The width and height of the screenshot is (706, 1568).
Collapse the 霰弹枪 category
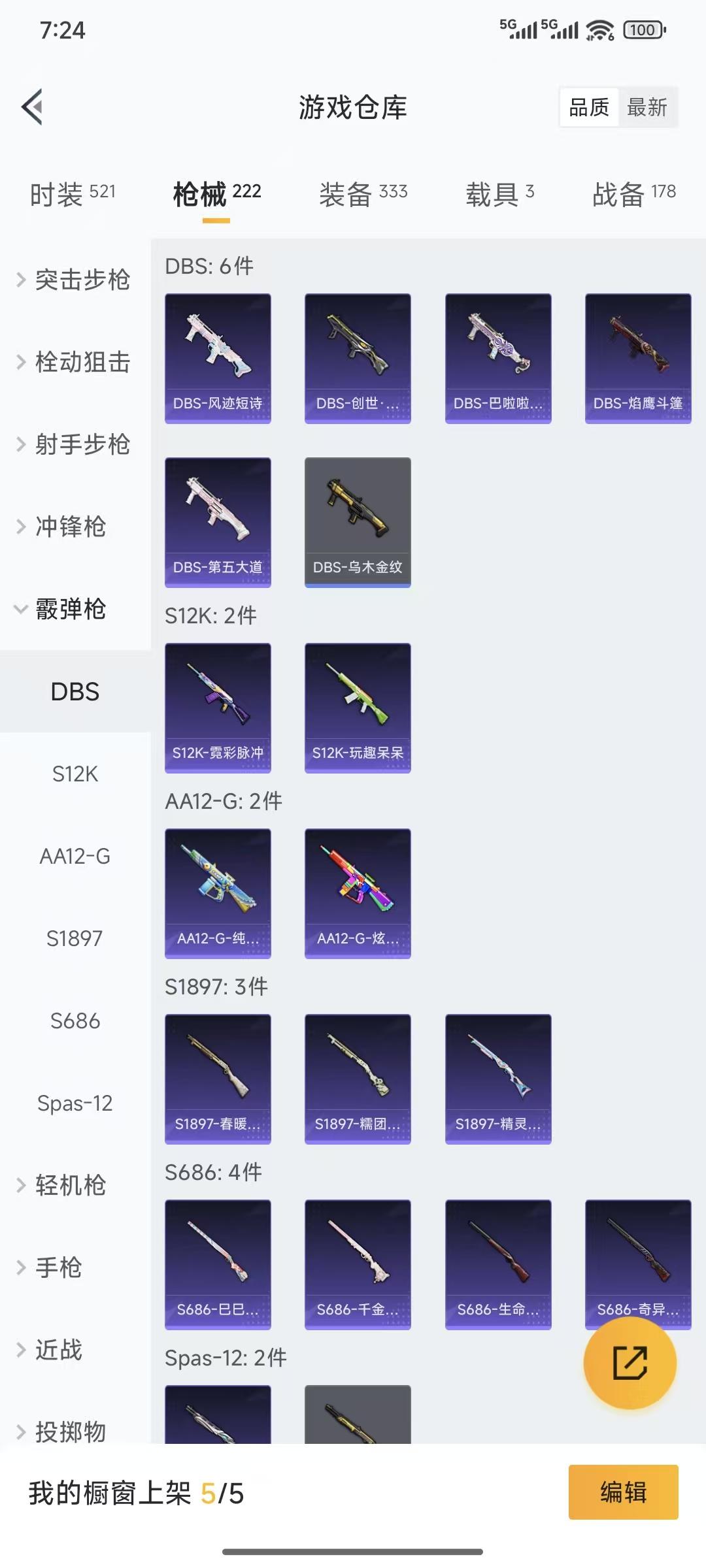(69, 610)
